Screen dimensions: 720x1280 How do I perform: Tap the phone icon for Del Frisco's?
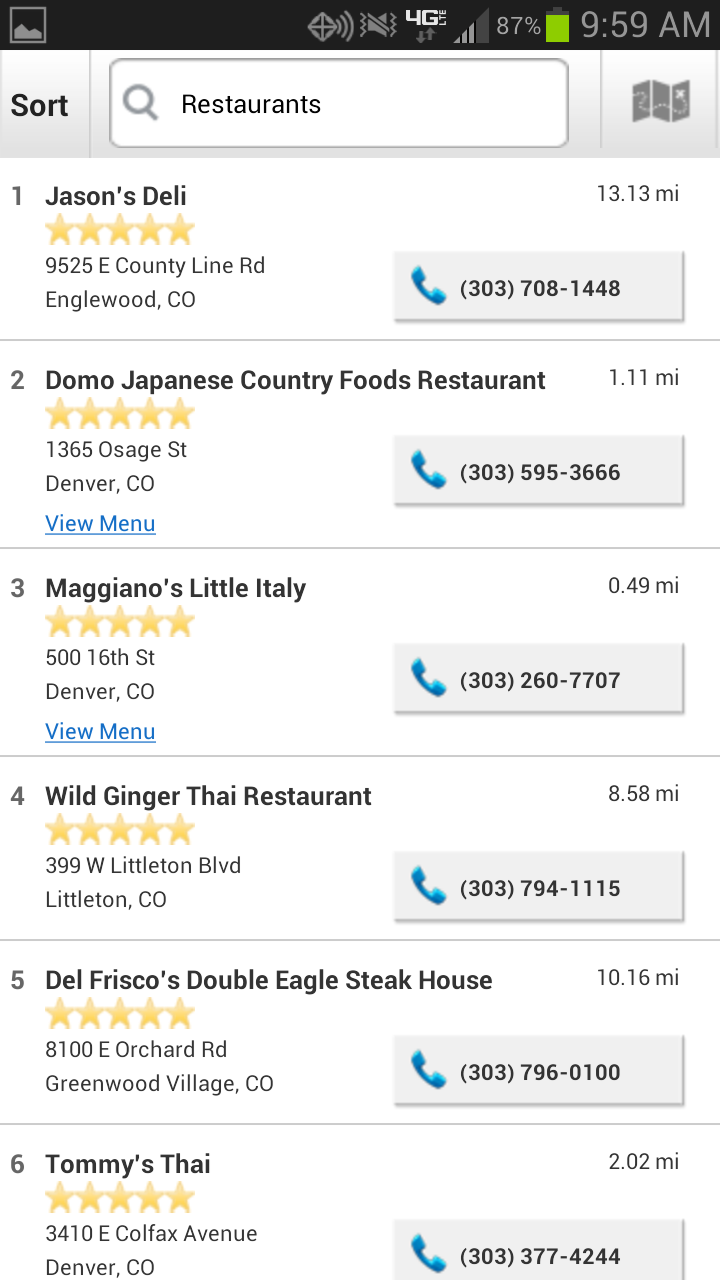point(430,1070)
